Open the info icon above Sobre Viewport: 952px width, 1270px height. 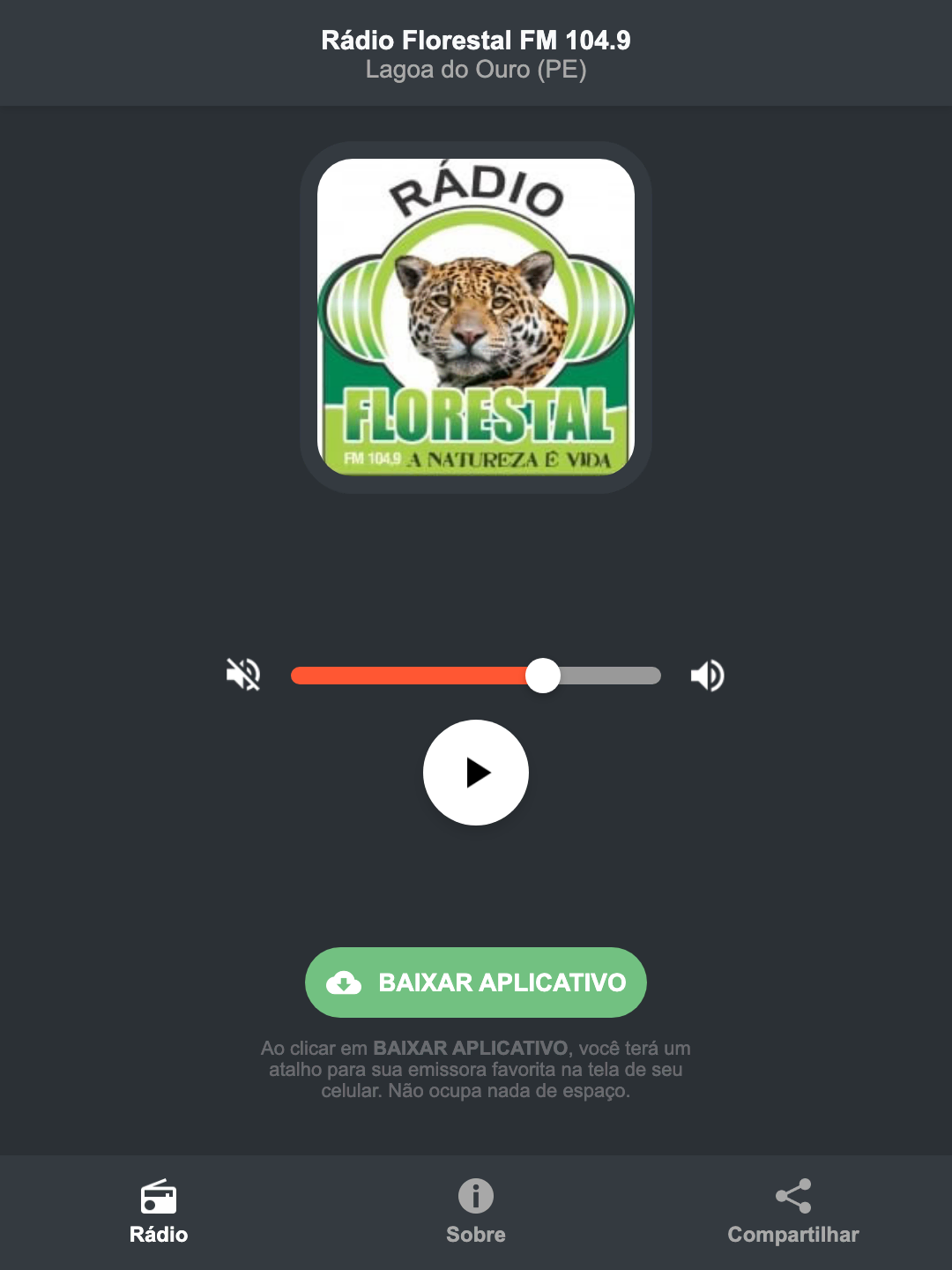tap(475, 1198)
